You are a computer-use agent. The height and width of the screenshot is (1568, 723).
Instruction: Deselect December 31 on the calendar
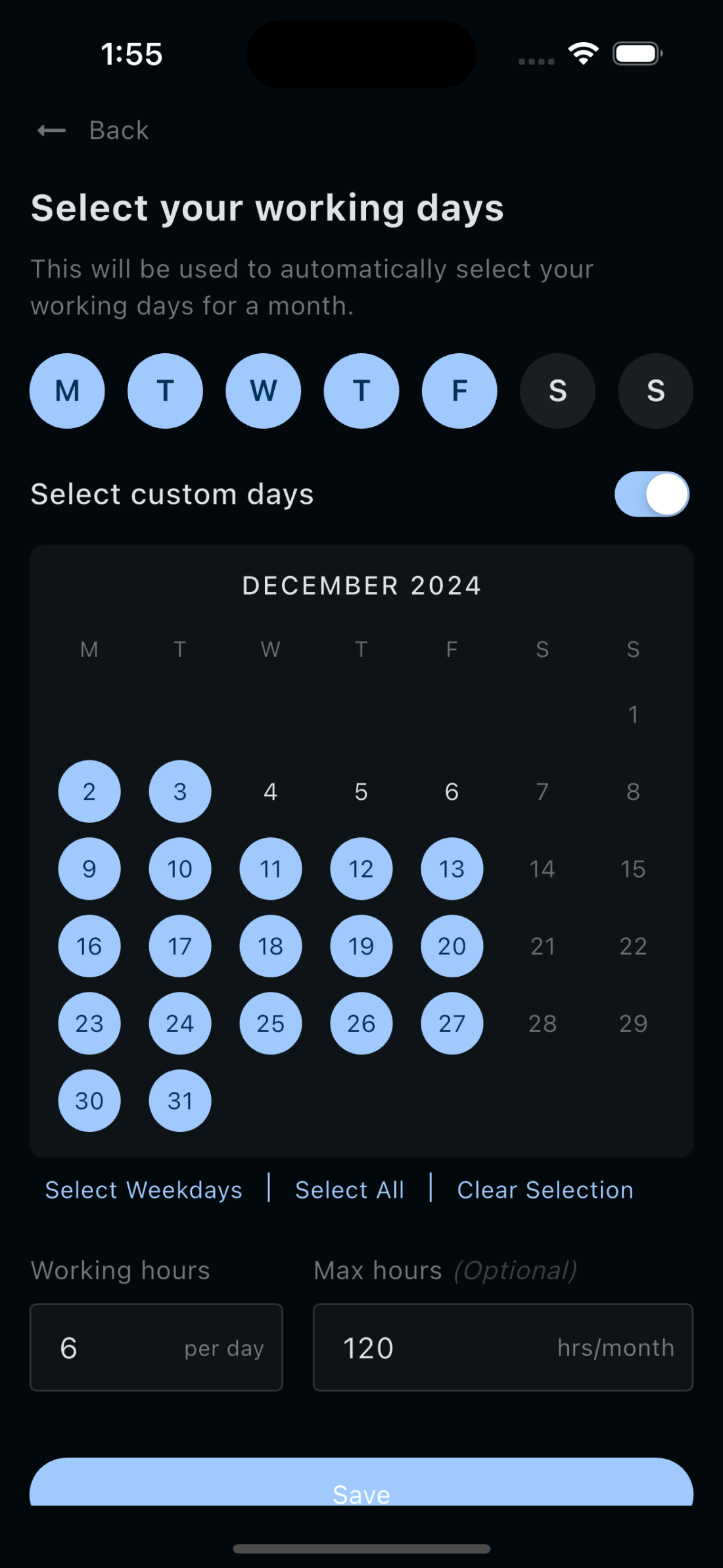[x=180, y=1100]
